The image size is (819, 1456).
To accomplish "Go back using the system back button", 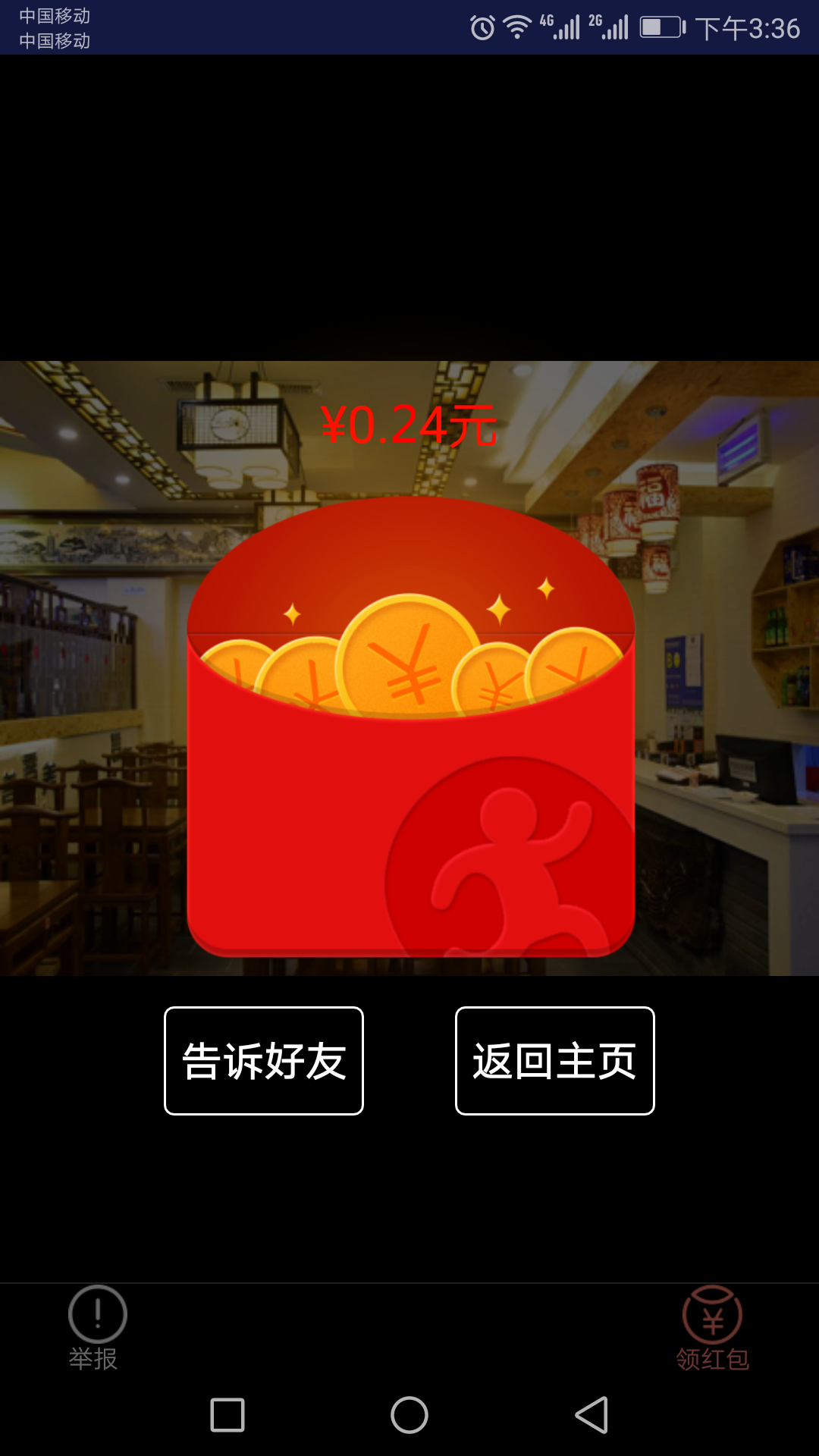I will [591, 1415].
